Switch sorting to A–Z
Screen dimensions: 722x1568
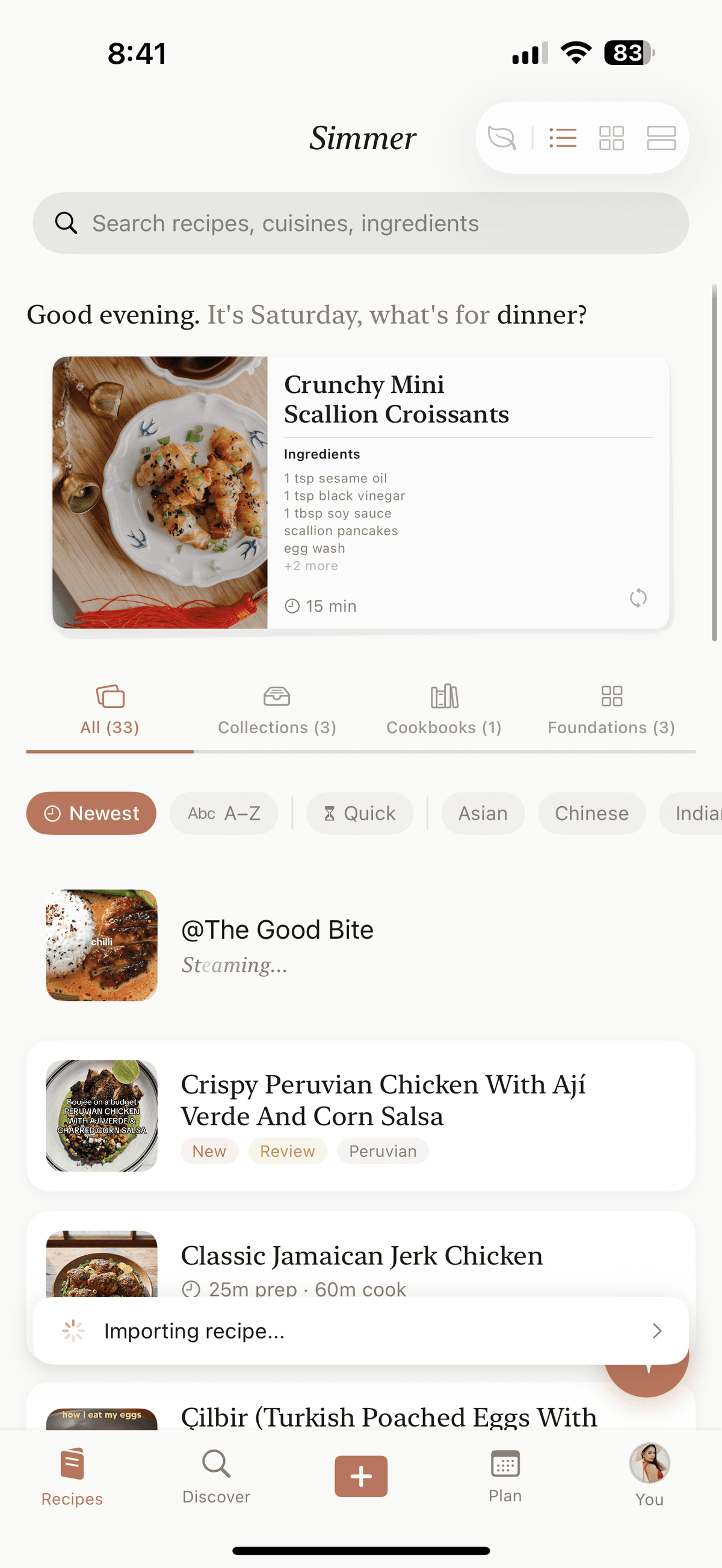pos(224,813)
